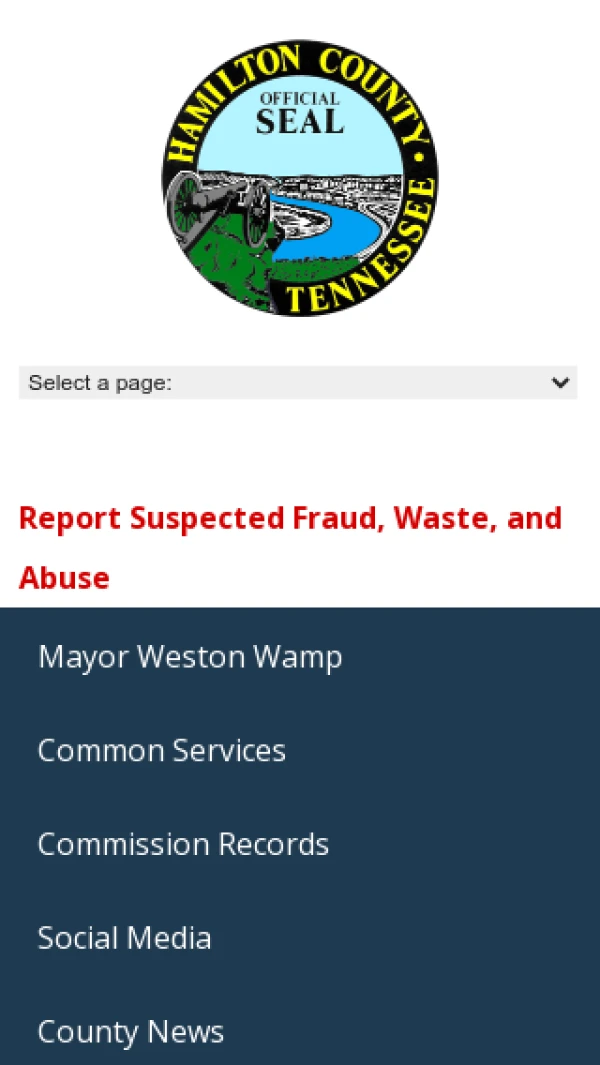Open County News

pos(130,1032)
